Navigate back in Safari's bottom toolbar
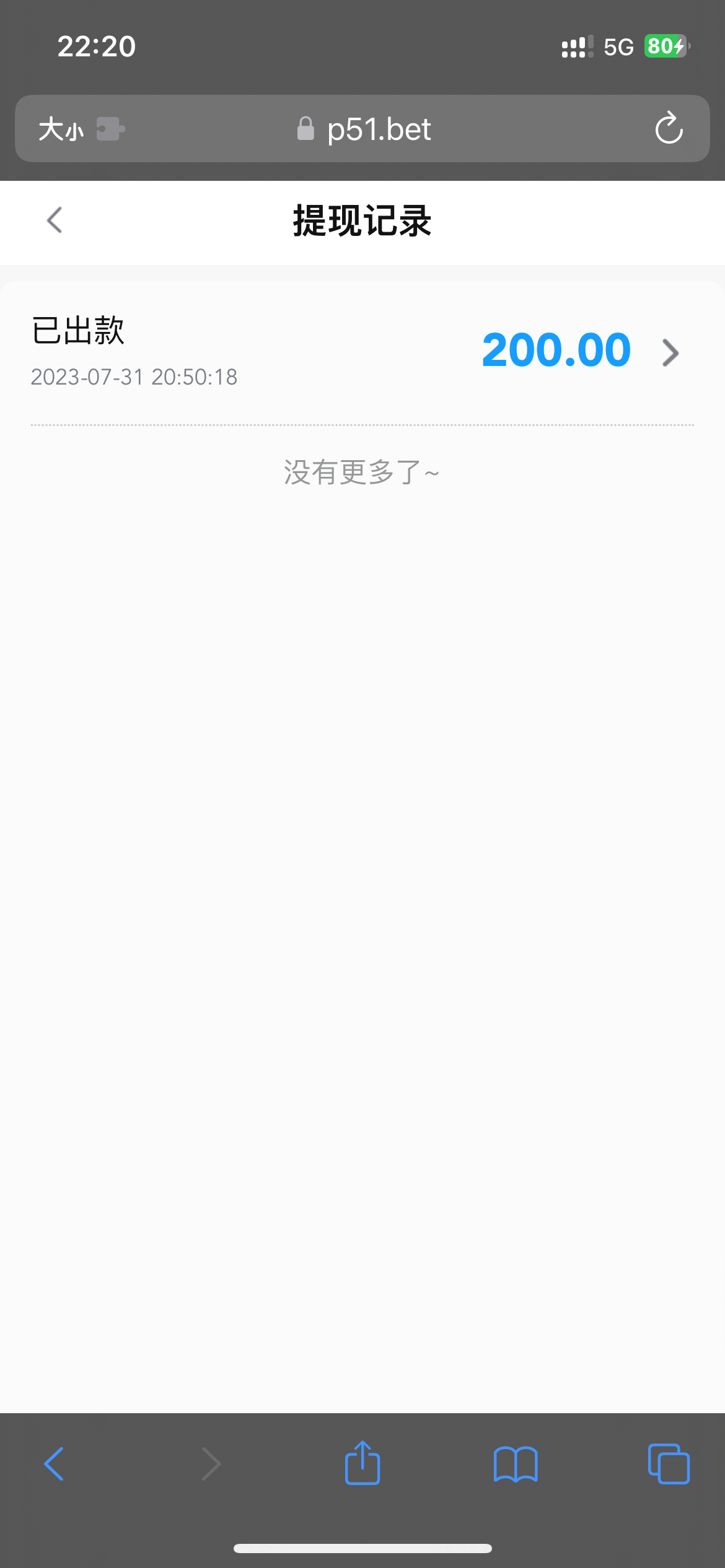 [54, 1464]
